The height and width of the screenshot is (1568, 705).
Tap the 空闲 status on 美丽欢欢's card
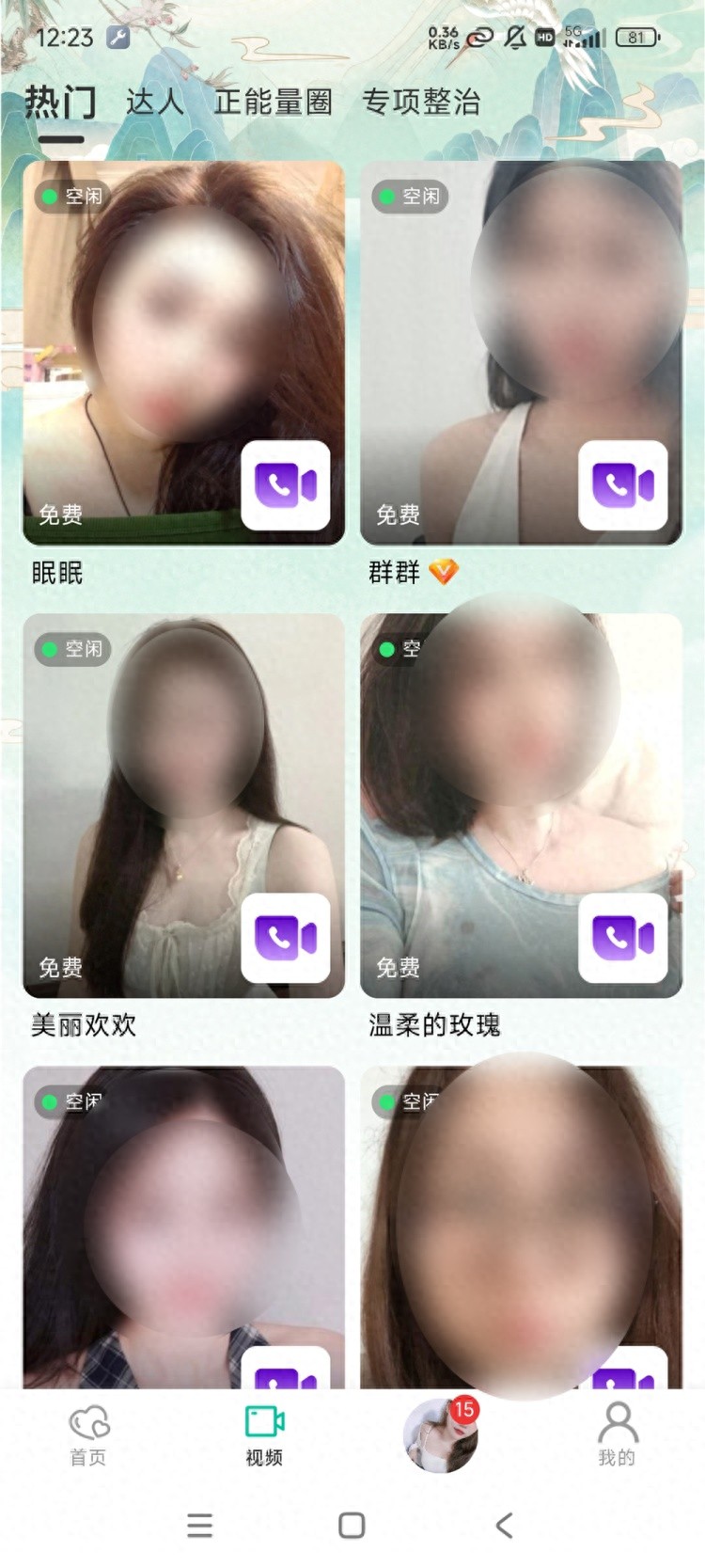pos(71,650)
